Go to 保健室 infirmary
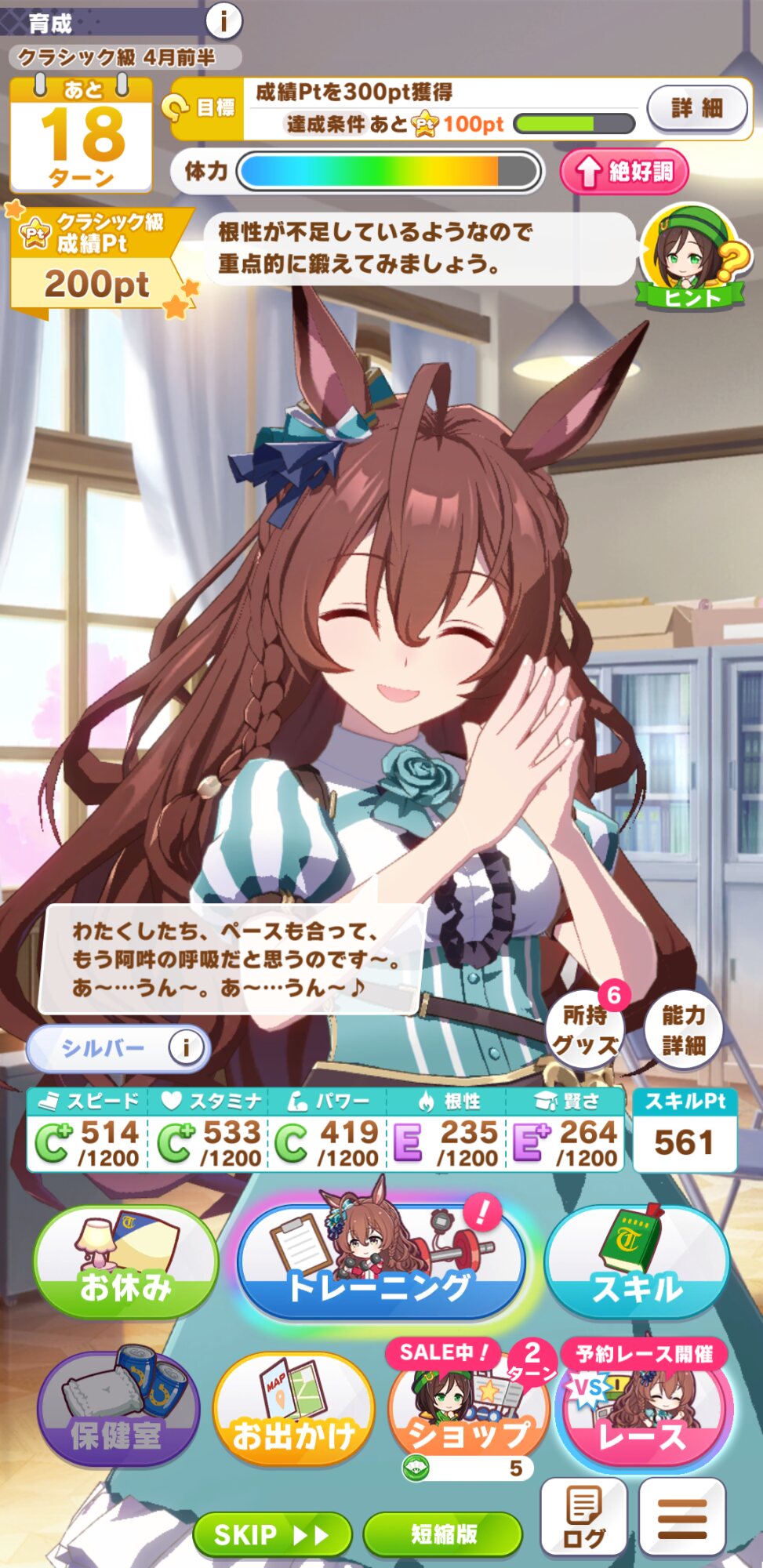Screen dimensions: 763x1568 click(118, 1410)
